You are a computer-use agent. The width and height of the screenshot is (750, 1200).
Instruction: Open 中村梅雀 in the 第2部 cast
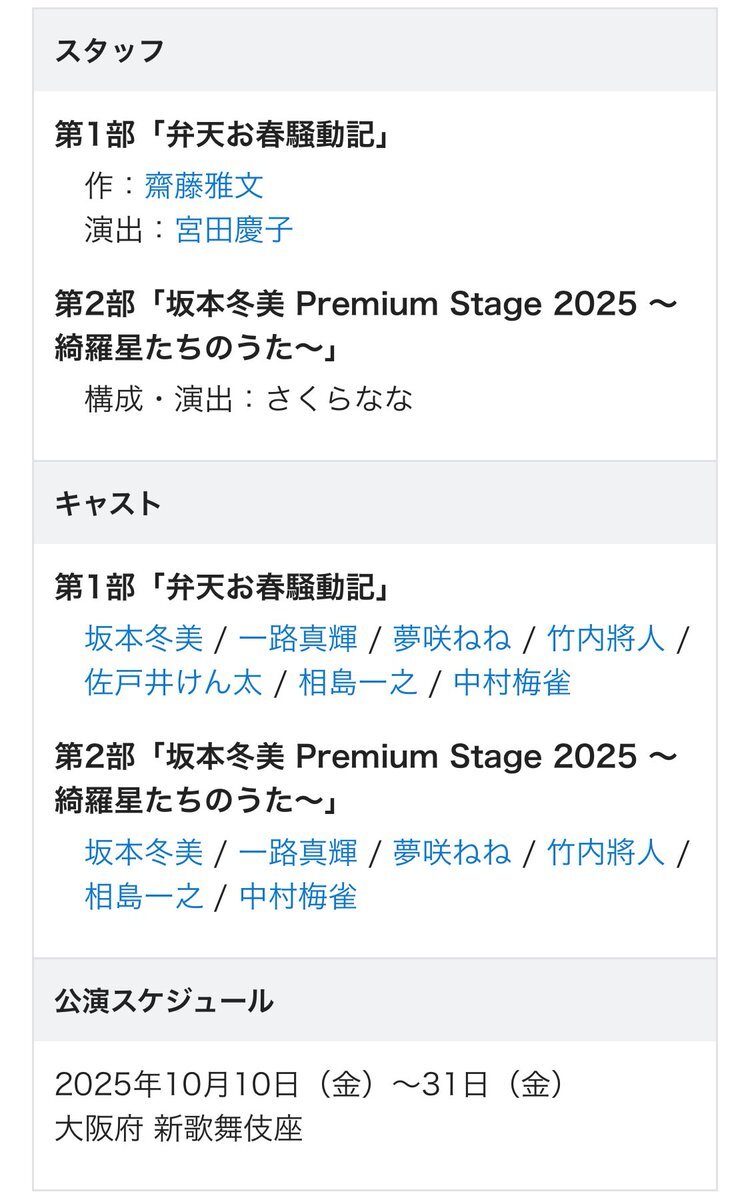(298, 896)
